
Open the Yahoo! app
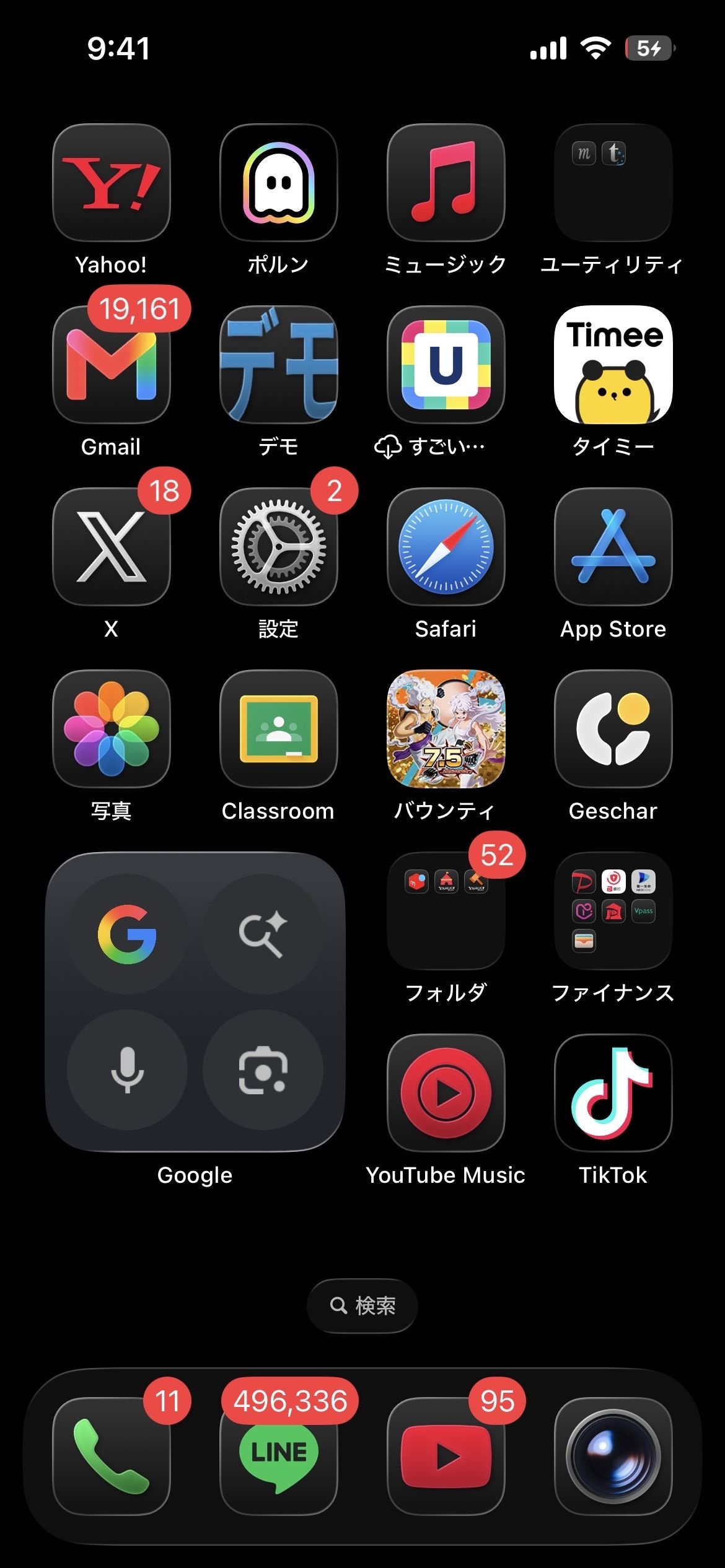(x=112, y=182)
